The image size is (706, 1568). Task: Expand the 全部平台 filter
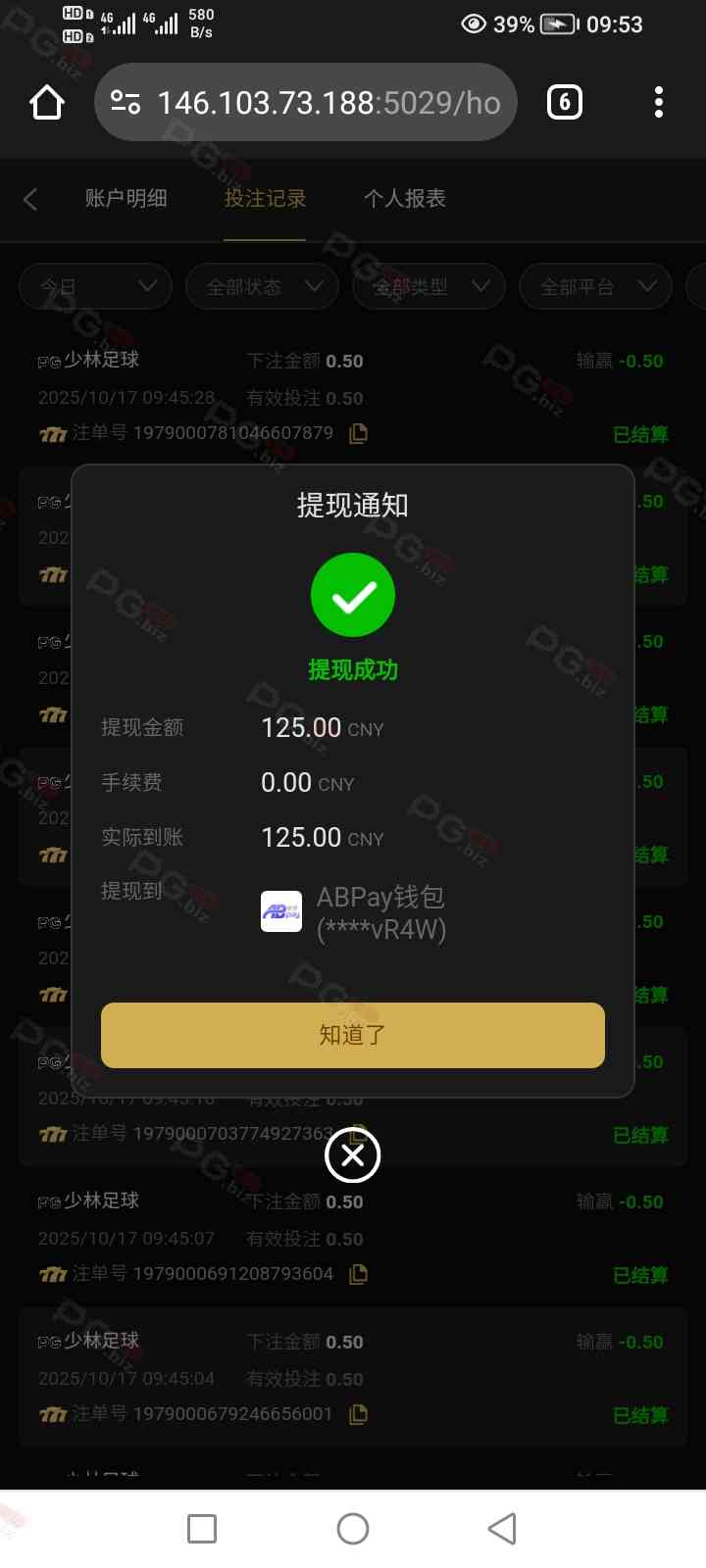(x=596, y=286)
